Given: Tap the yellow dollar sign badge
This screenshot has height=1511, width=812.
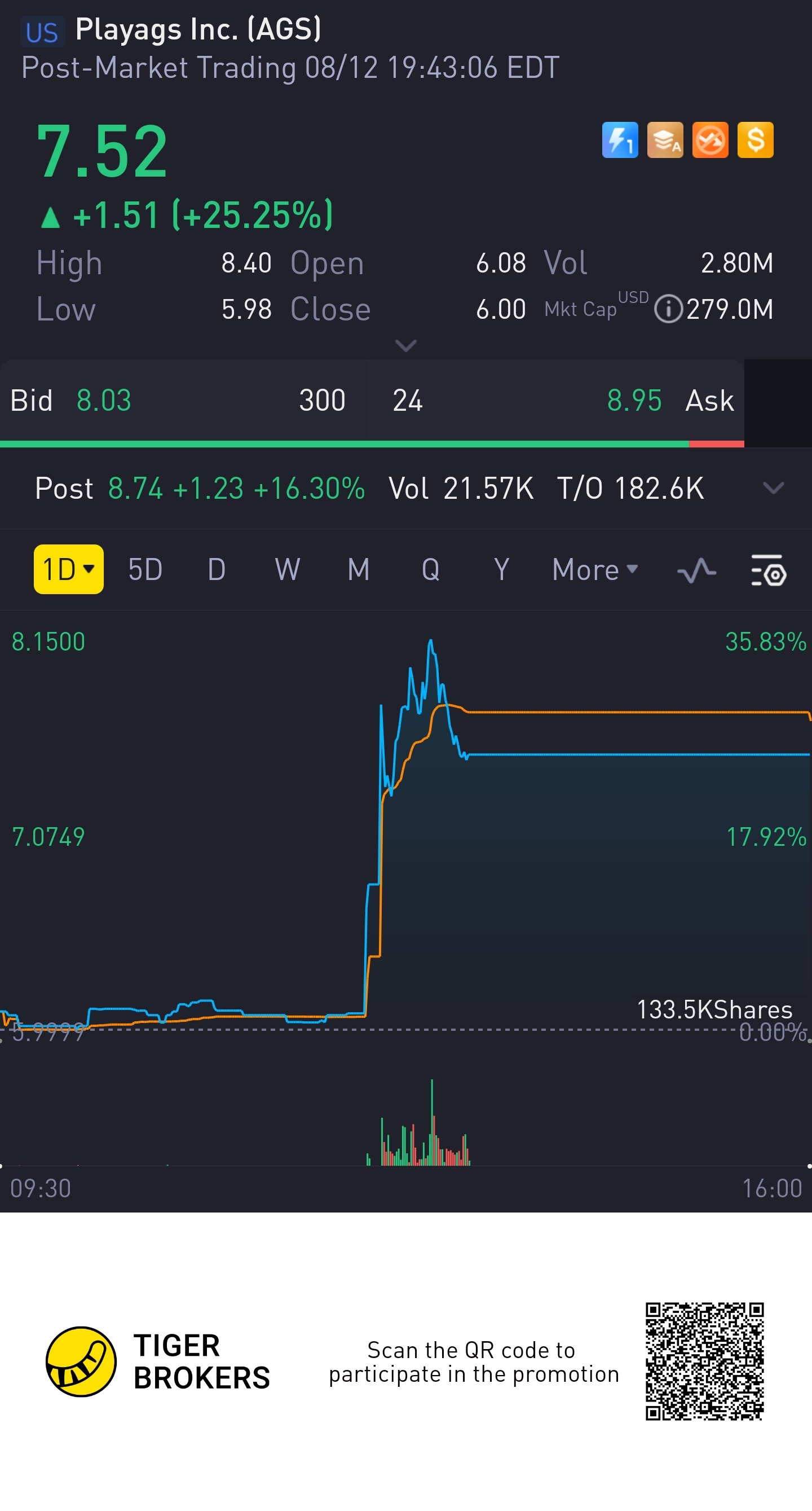Looking at the screenshot, I should coord(755,140).
